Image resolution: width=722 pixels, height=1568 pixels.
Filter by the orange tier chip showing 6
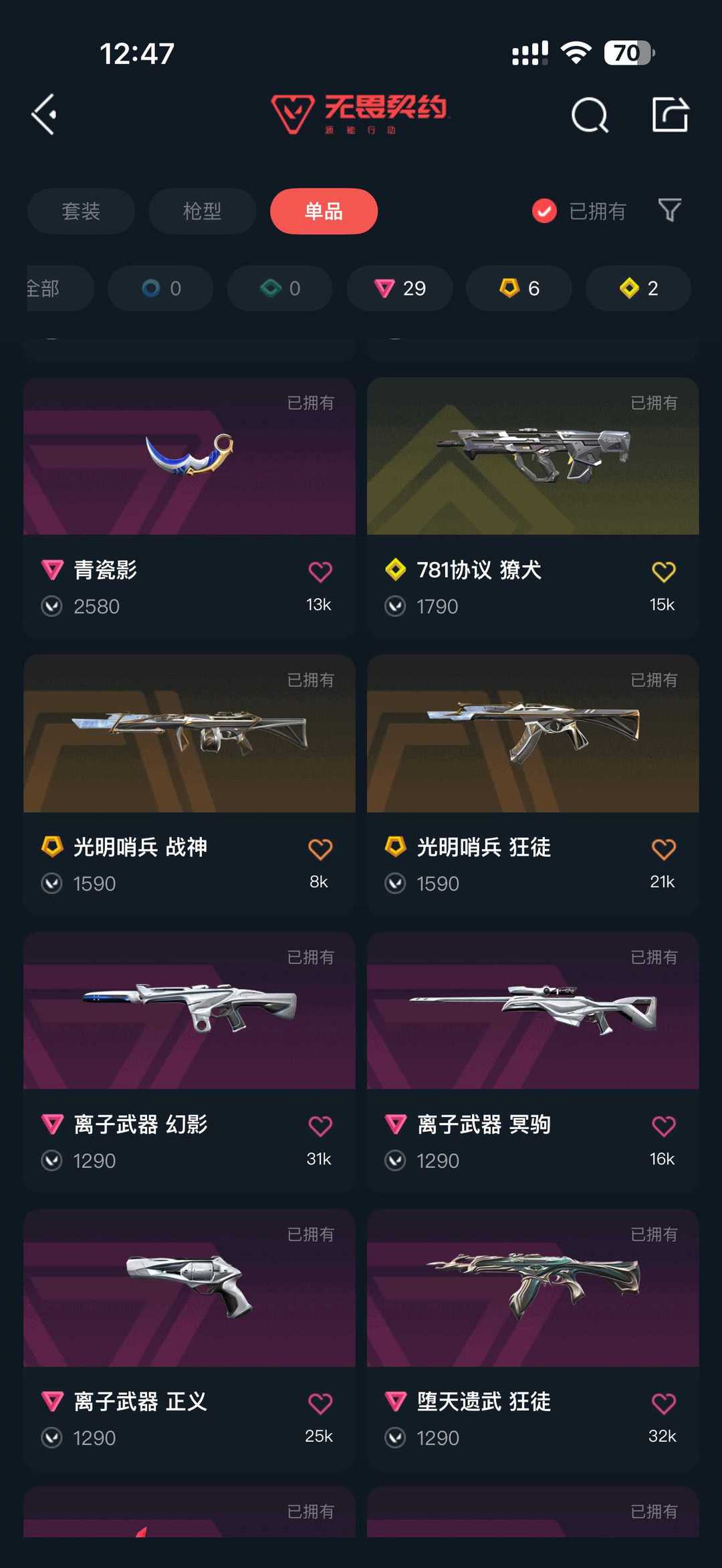[519, 289]
